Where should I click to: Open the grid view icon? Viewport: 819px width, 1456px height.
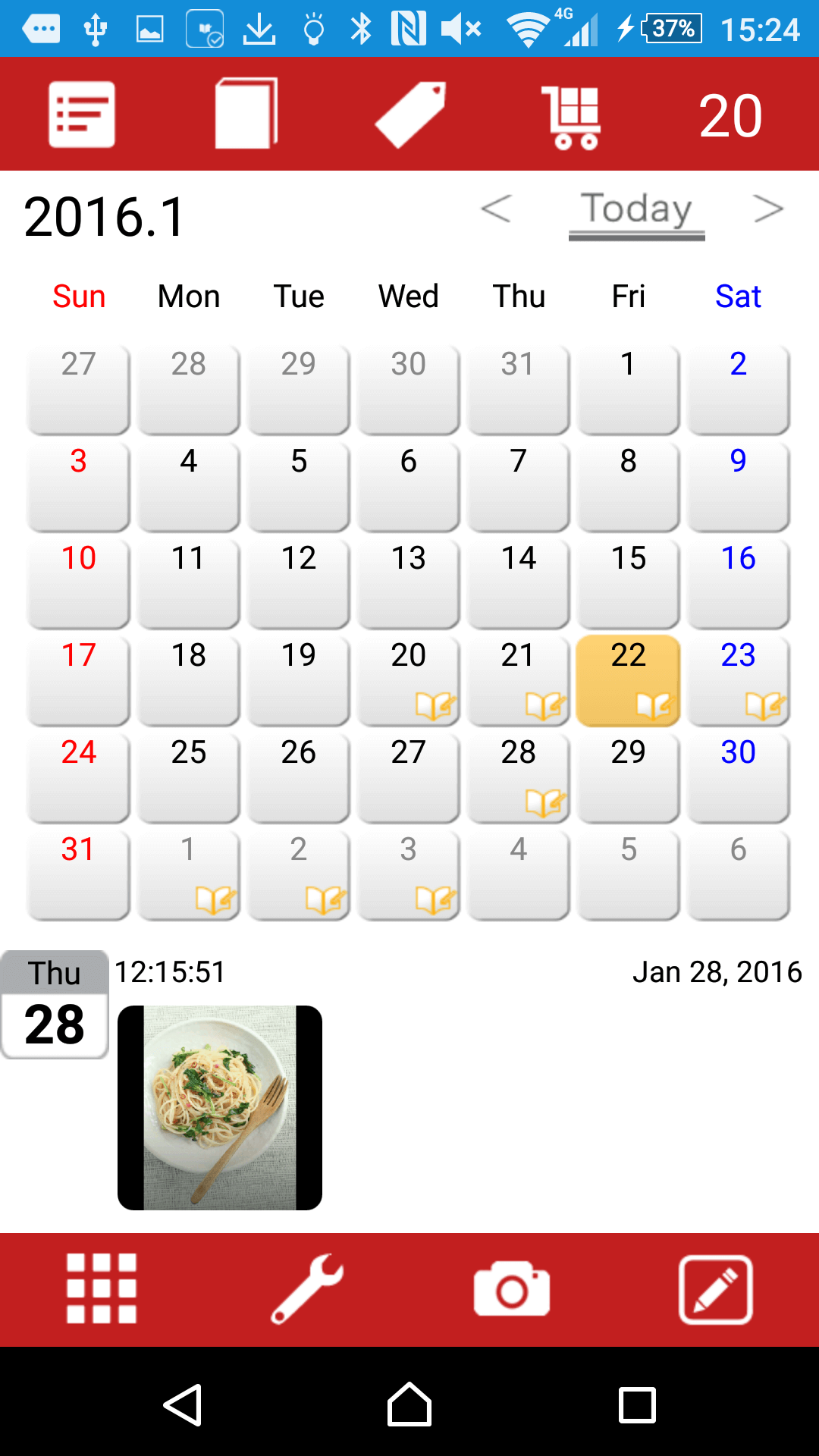(x=102, y=1288)
